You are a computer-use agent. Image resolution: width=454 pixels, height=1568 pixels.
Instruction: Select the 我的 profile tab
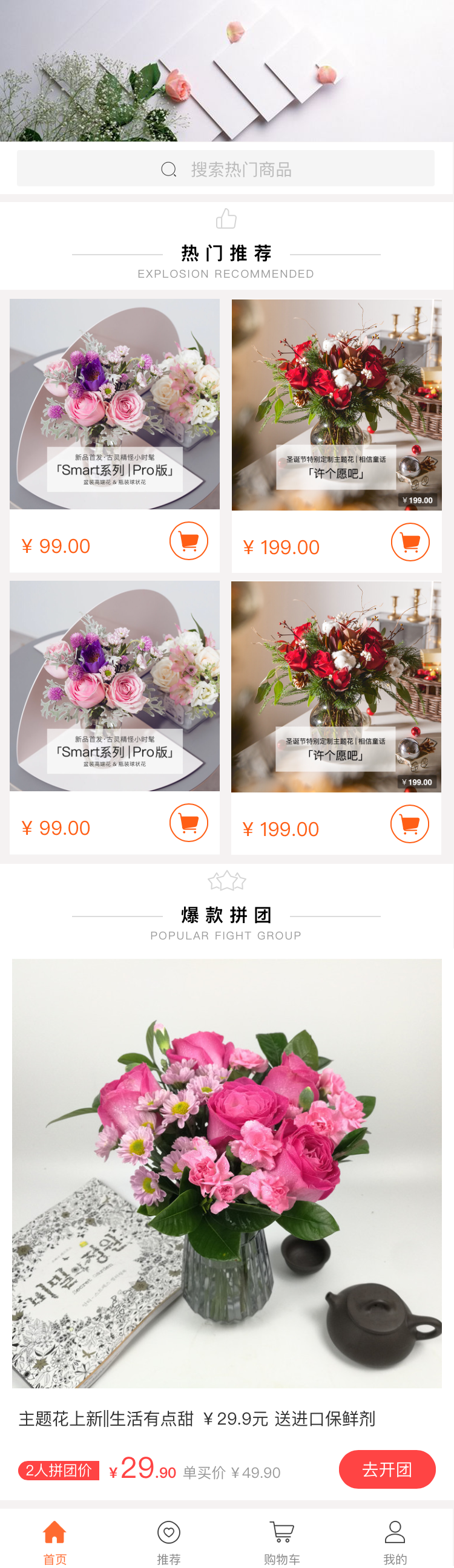[395, 1541]
